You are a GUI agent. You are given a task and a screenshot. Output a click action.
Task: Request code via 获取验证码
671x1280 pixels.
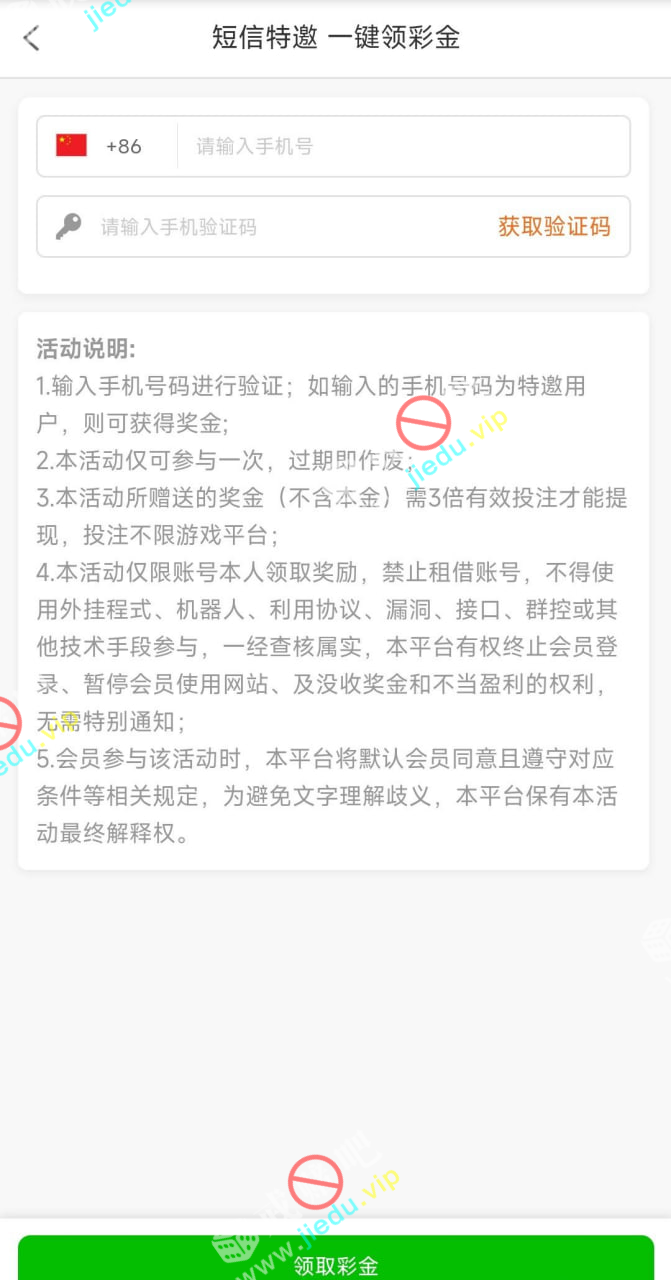[x=554, y=226]
